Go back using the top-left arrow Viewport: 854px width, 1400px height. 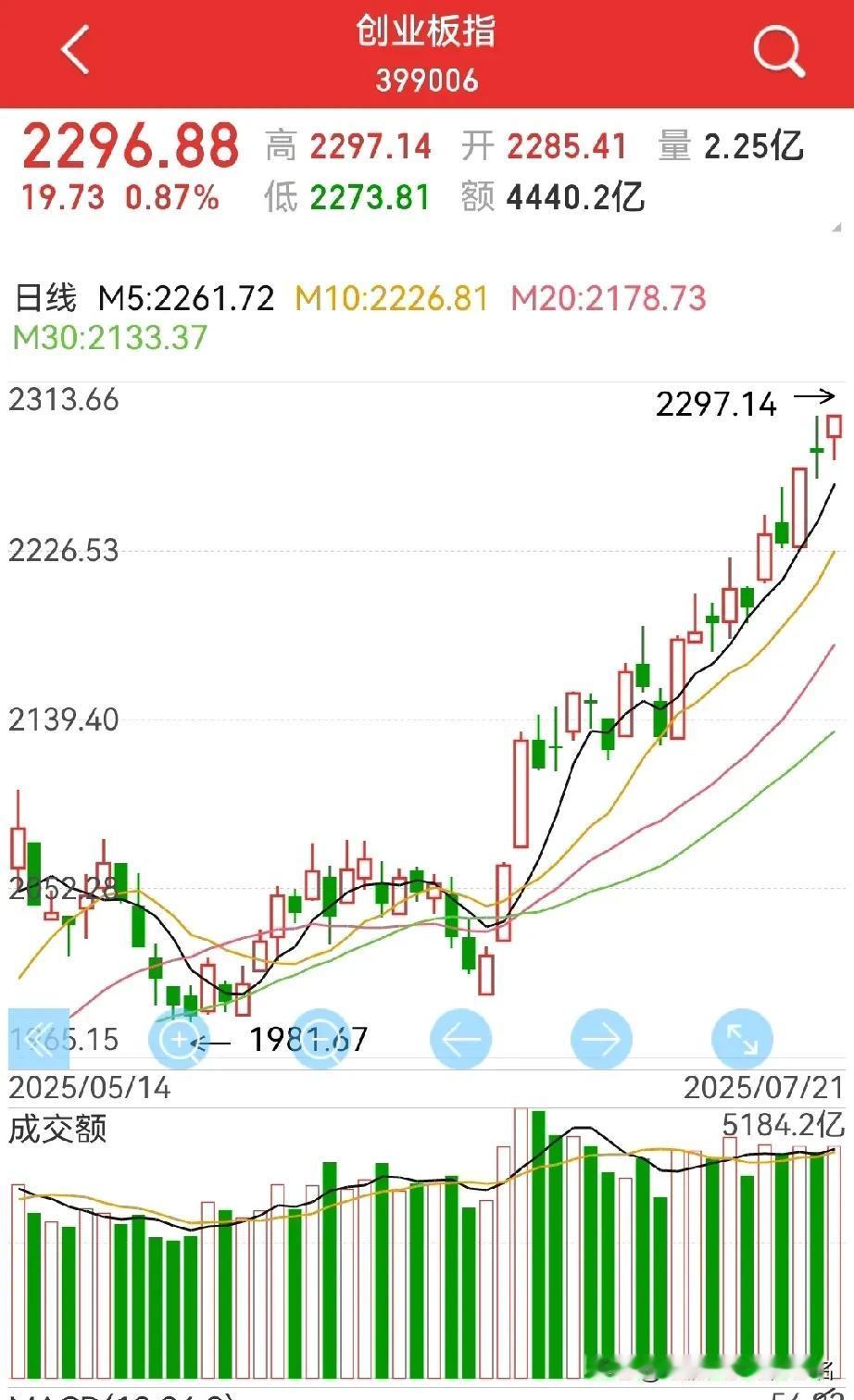pos(76,50)
